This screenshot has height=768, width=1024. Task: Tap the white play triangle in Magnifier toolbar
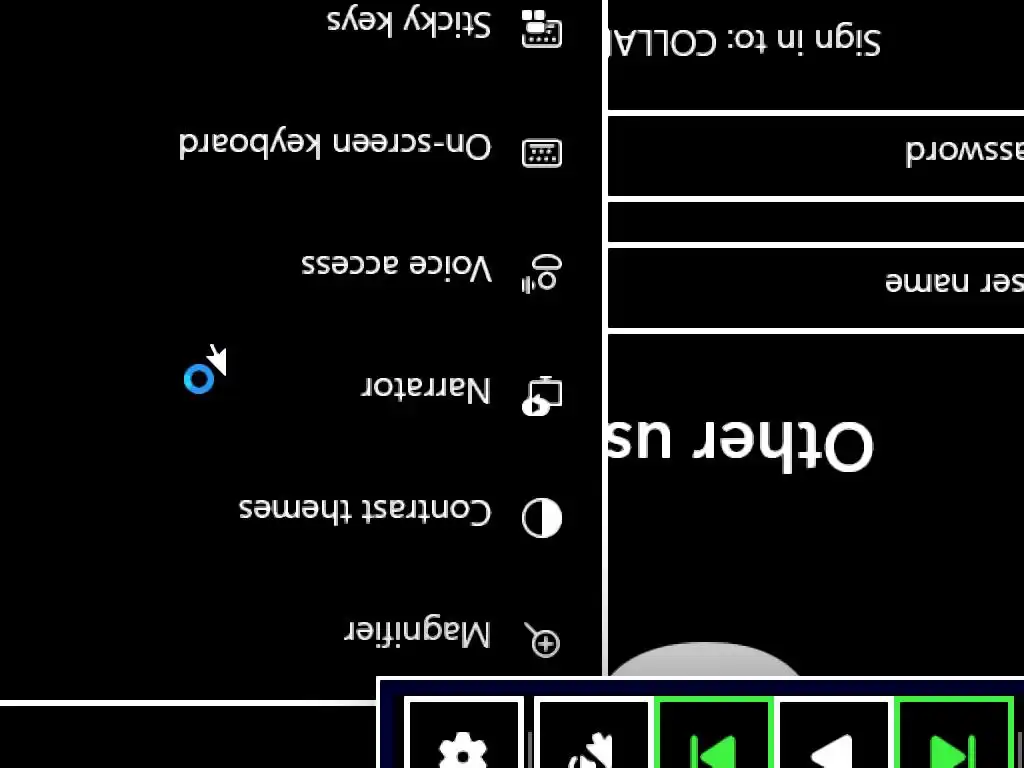(x=833, y=742)
